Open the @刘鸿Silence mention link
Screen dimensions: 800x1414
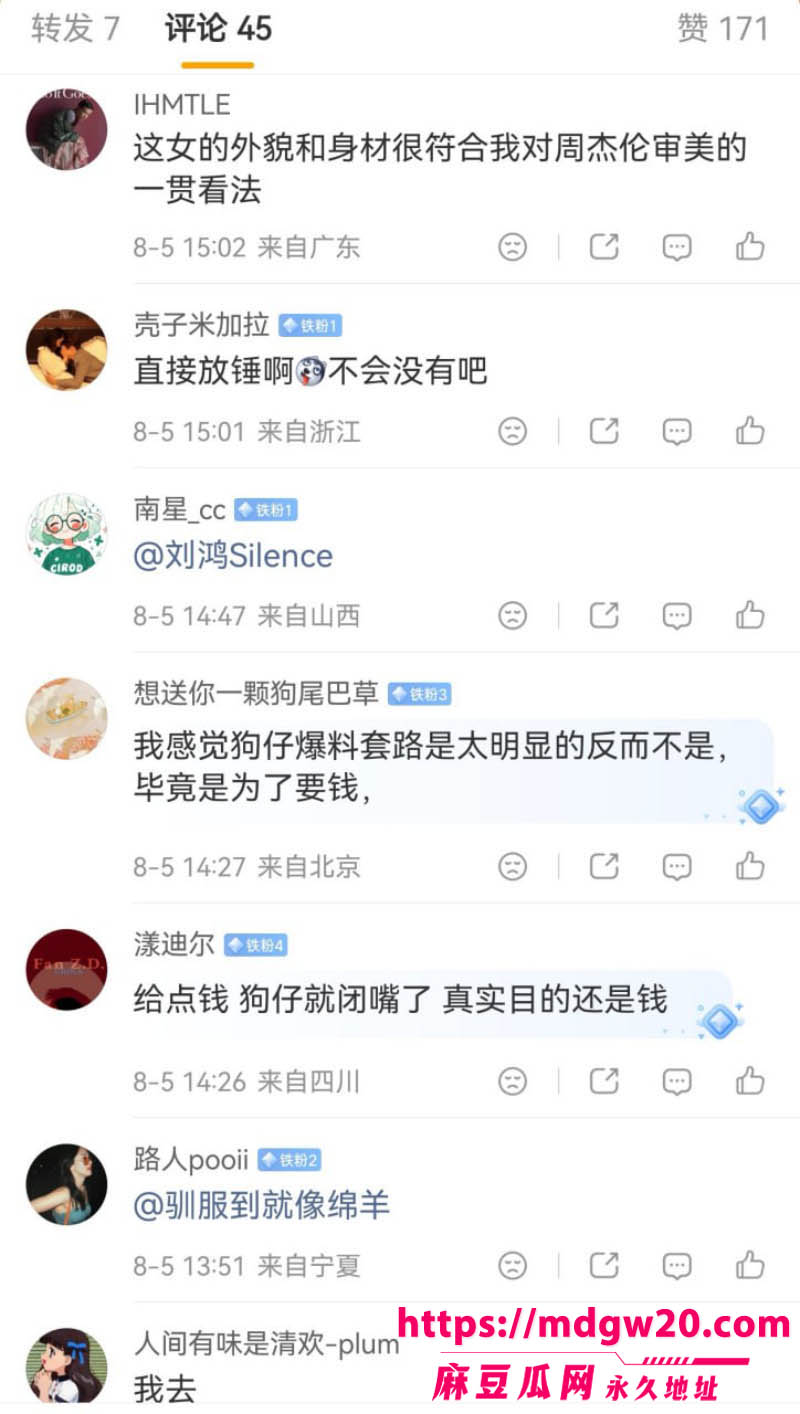233,556
